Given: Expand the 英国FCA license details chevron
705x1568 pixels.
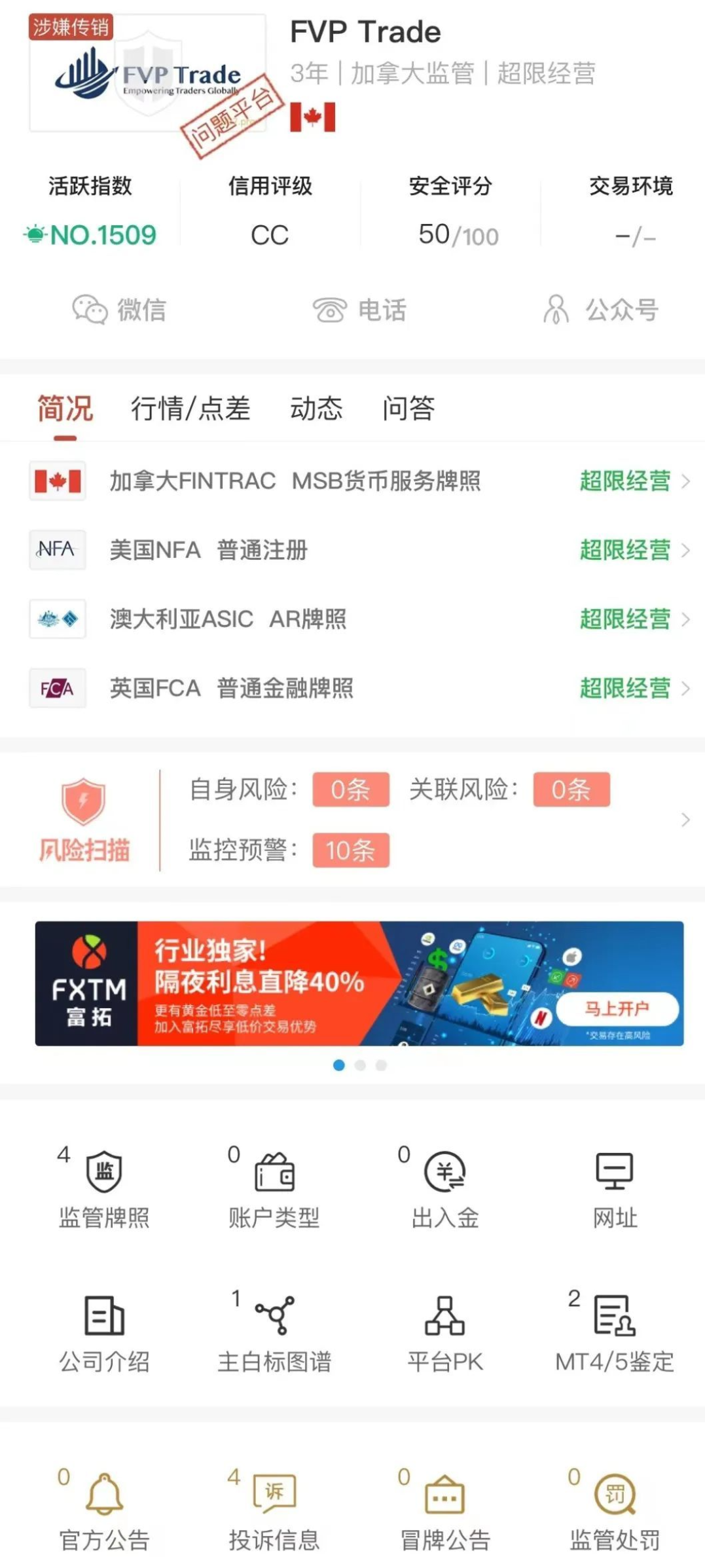Looking at the screenshot, I should click(x=685, y=688).
